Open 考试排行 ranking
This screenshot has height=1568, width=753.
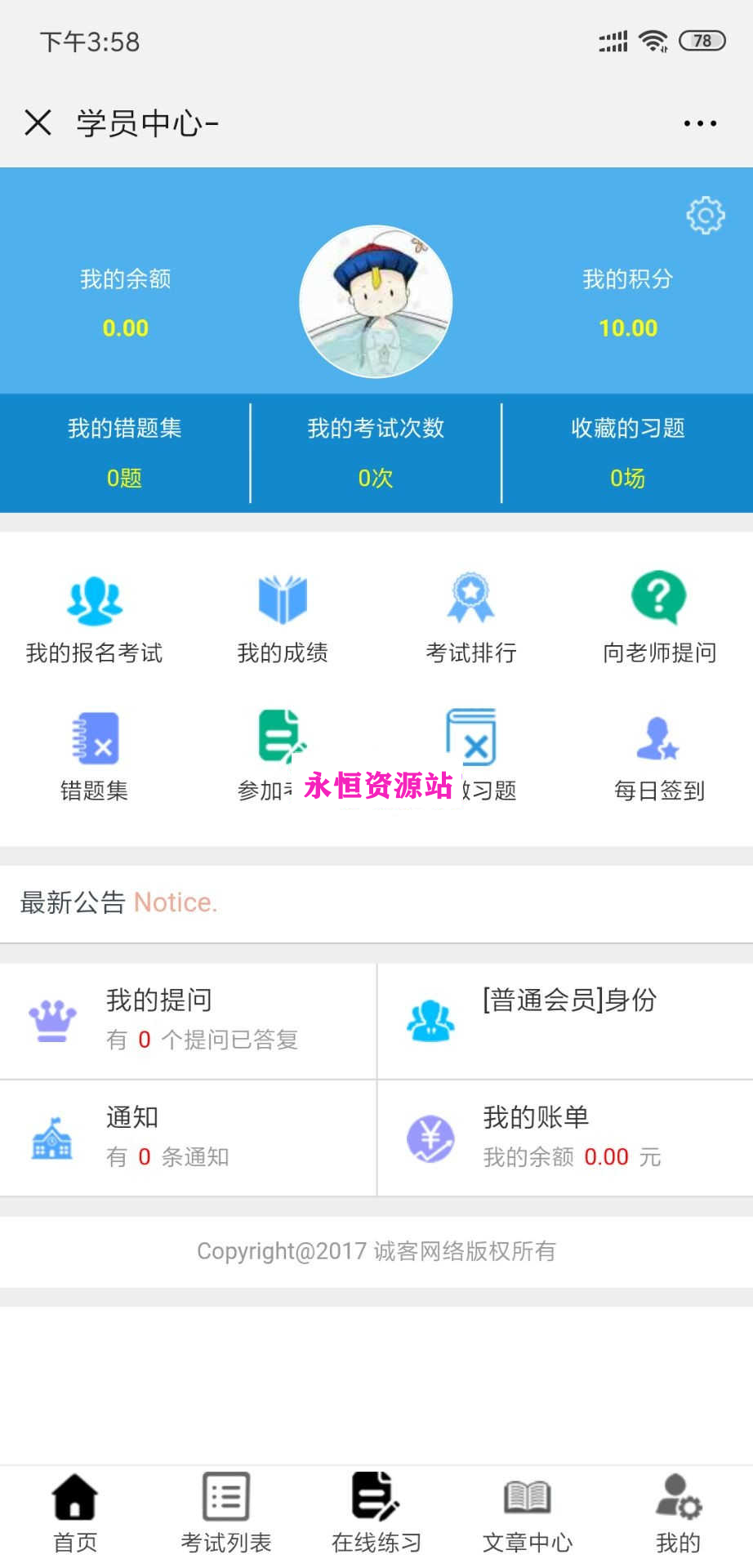pos(470,618)
